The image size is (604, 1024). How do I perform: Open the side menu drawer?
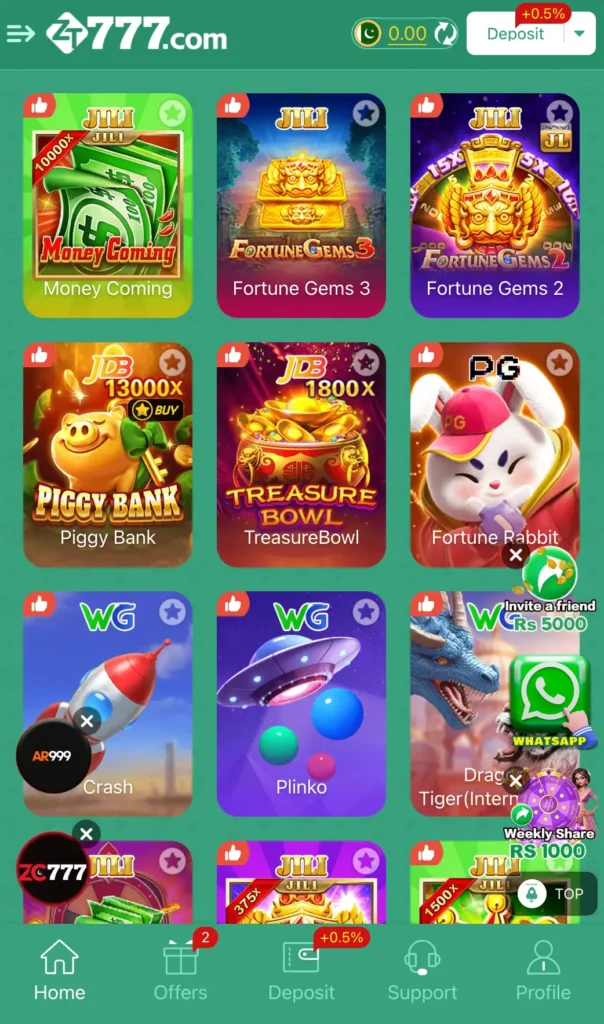20,34
